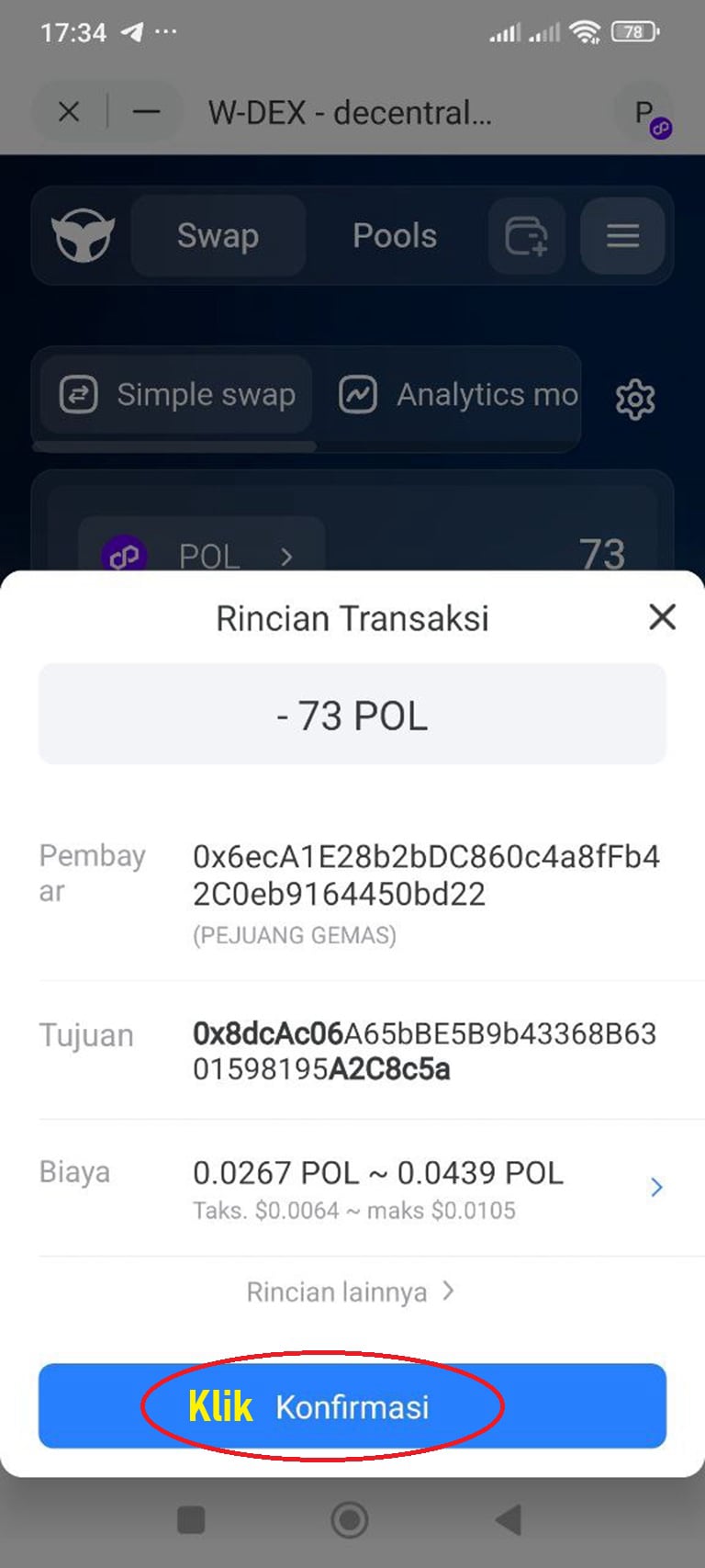Open the swap settings gear
The image size is (705, 1568).
[x=633, y=399]
